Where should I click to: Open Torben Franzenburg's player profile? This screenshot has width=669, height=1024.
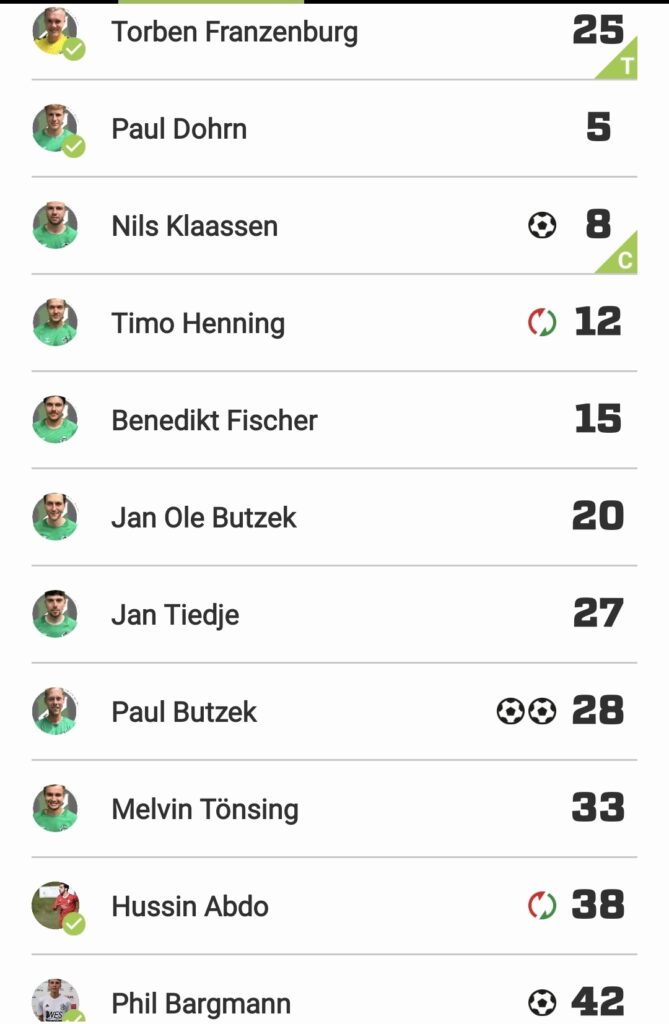coord(234,32)
